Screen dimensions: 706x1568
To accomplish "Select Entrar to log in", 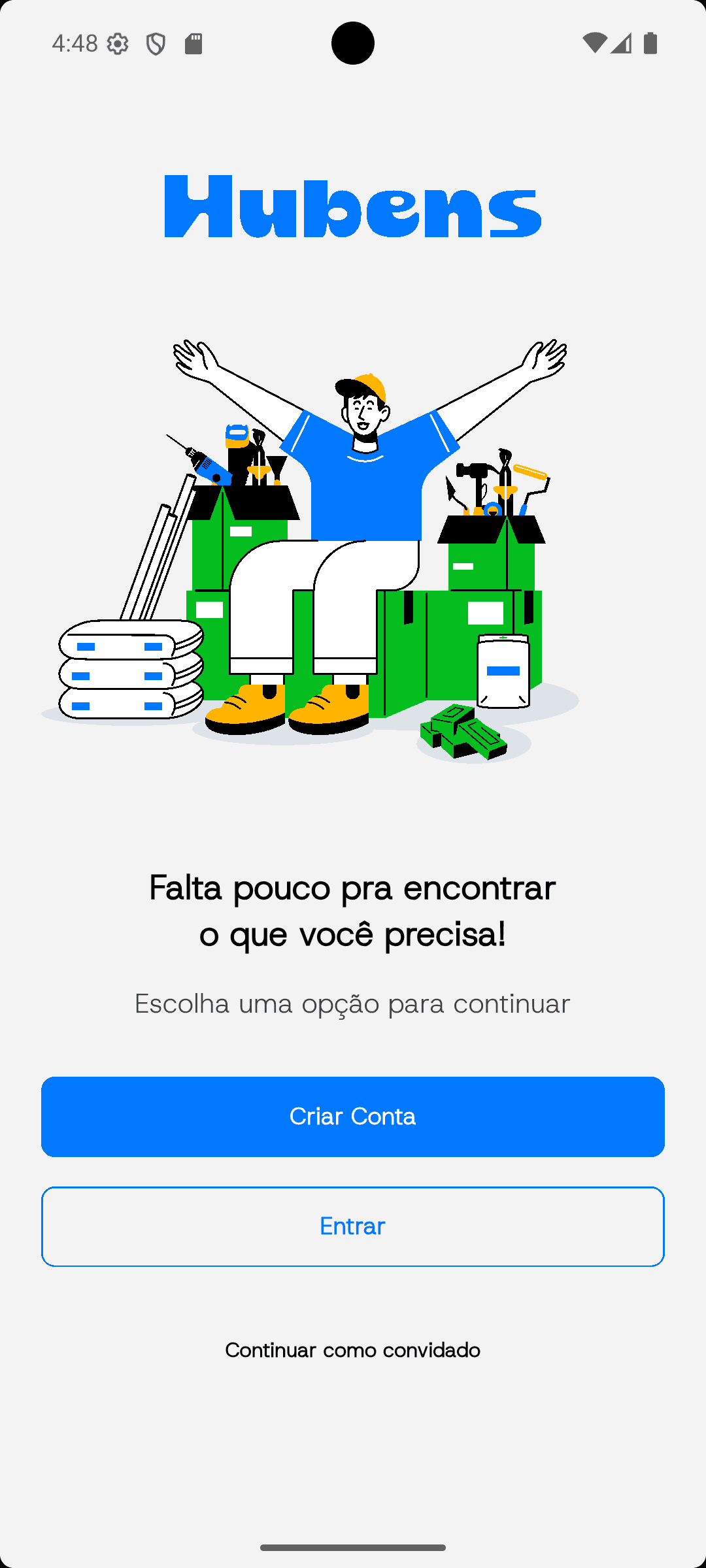I will (x=353, y=1226).
